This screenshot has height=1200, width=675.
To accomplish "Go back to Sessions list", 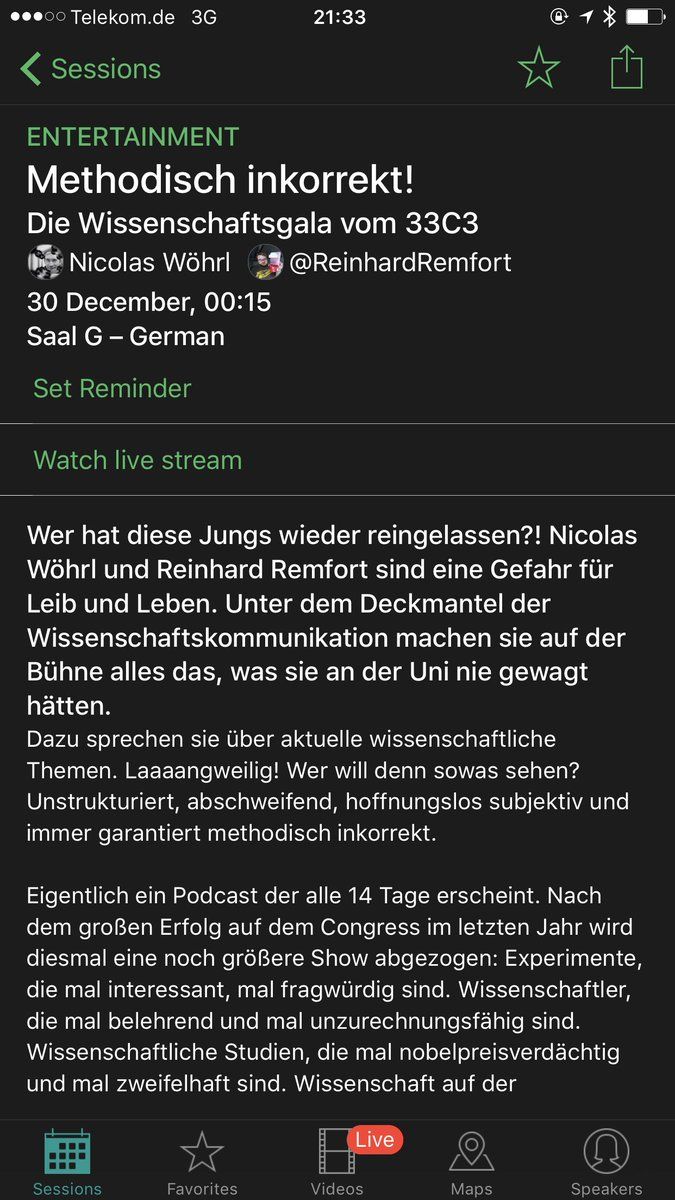I will (x=90, y=69).
